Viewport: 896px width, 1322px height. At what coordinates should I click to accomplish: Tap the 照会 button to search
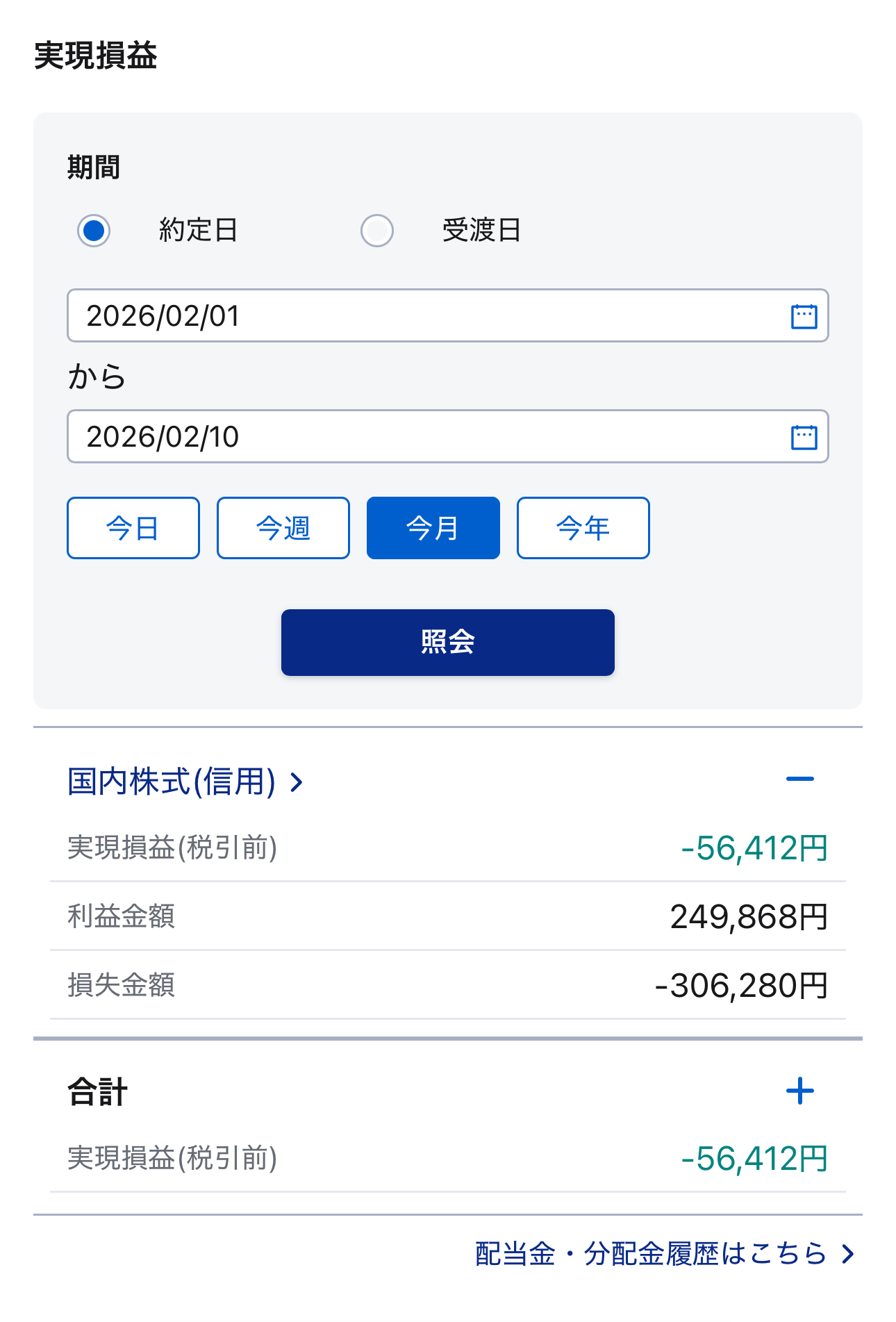pyautogui.click(x=448, y=643)
